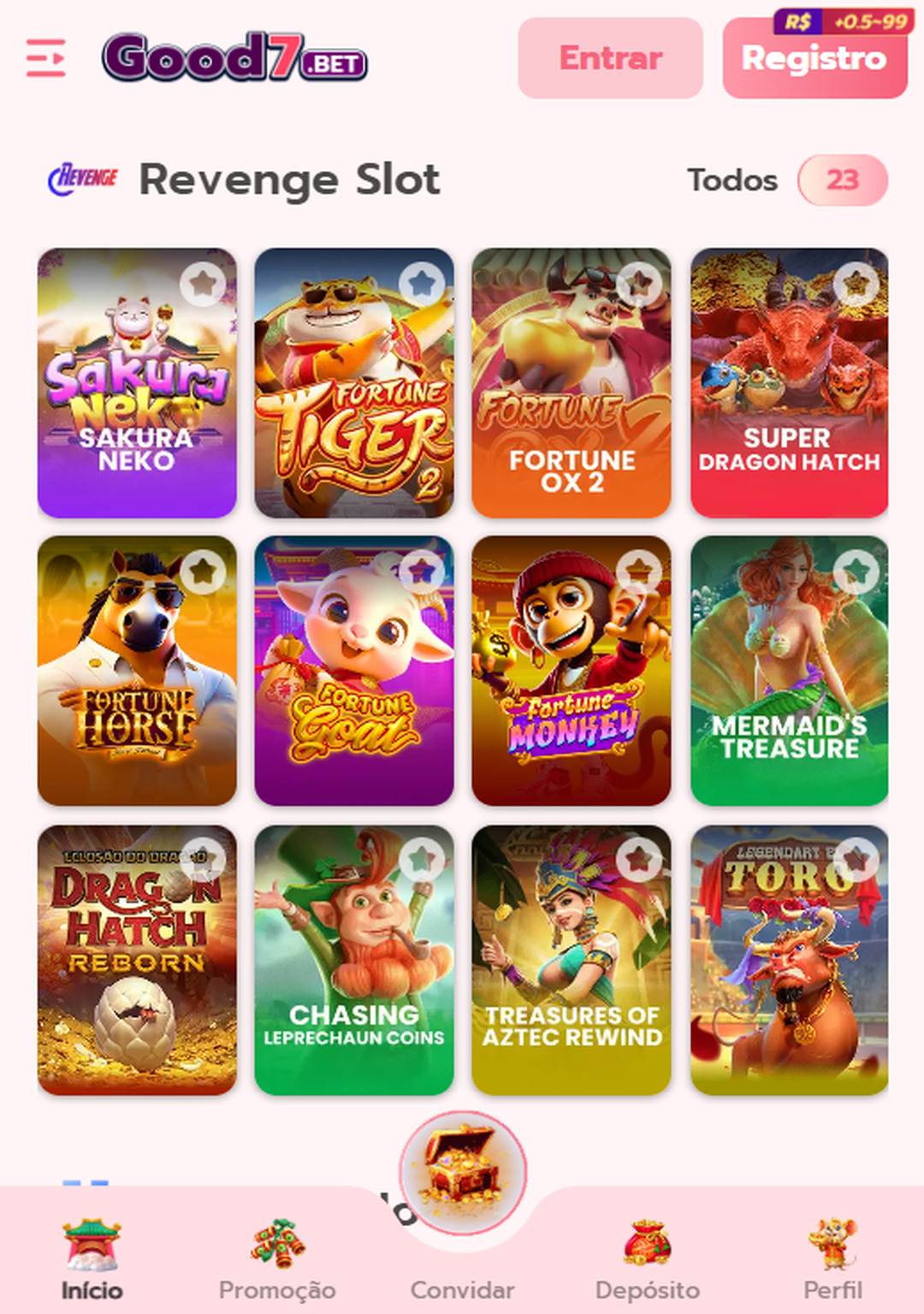
Task: Tap the Registro sign-up button
Action: pos(814,60)
